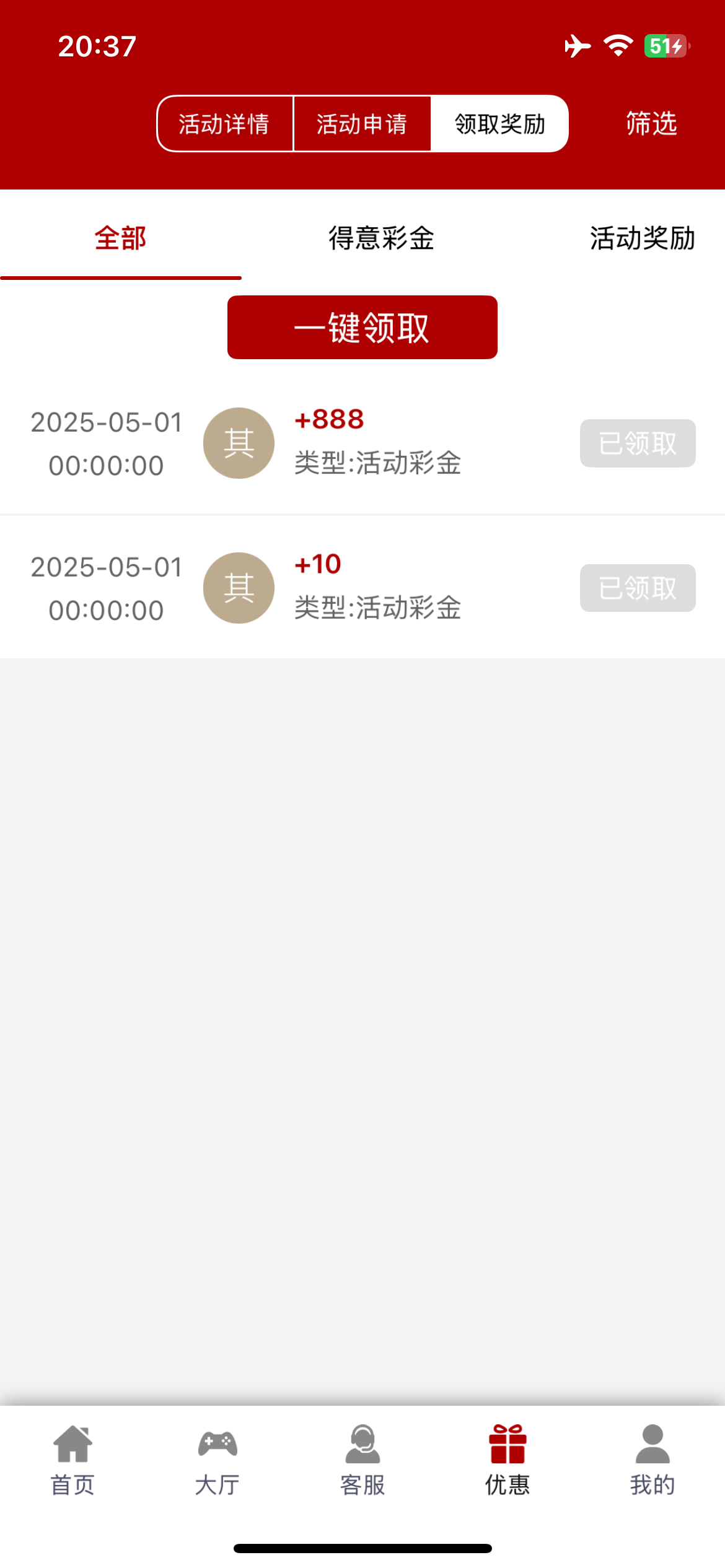
Task: Tap 已领取 button for the +888 reward
Action: coord(638,443)
